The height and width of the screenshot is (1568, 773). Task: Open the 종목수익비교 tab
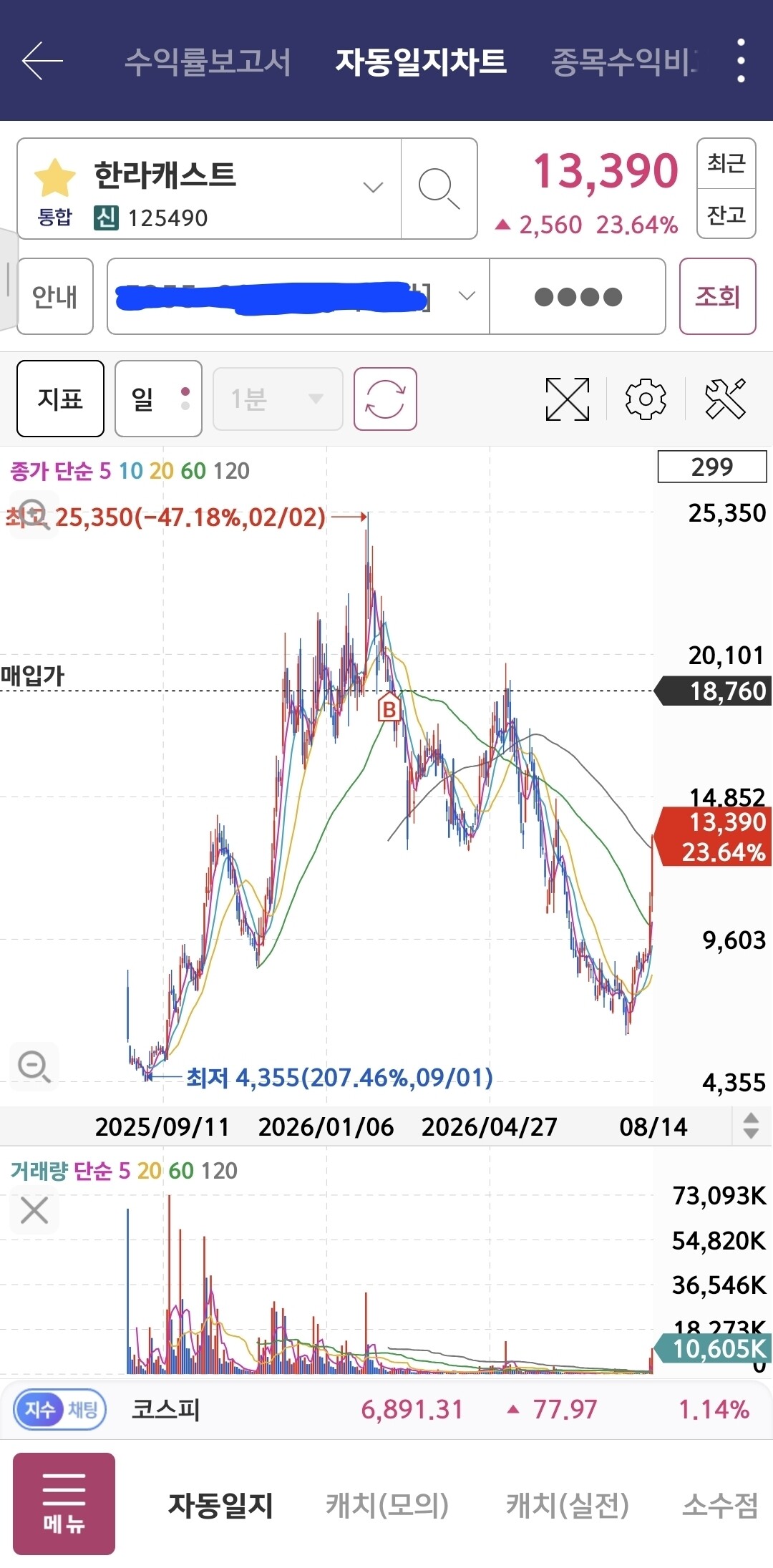(x=623, y=62)
